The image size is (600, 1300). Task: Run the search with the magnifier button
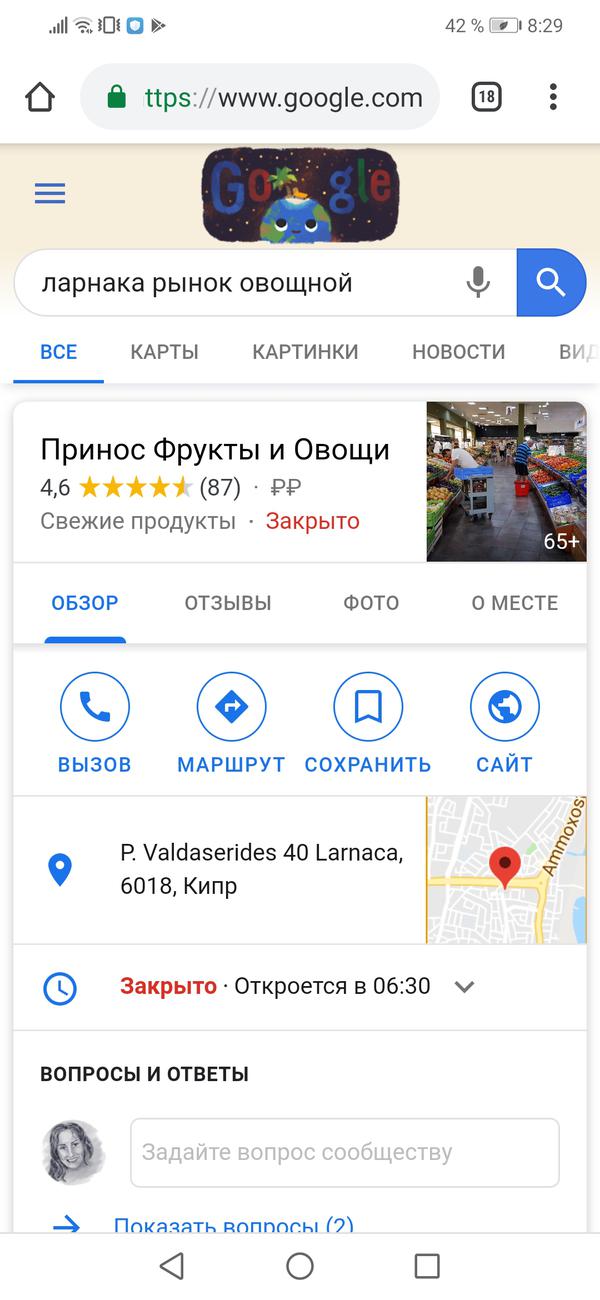click(x=551, y=283)
